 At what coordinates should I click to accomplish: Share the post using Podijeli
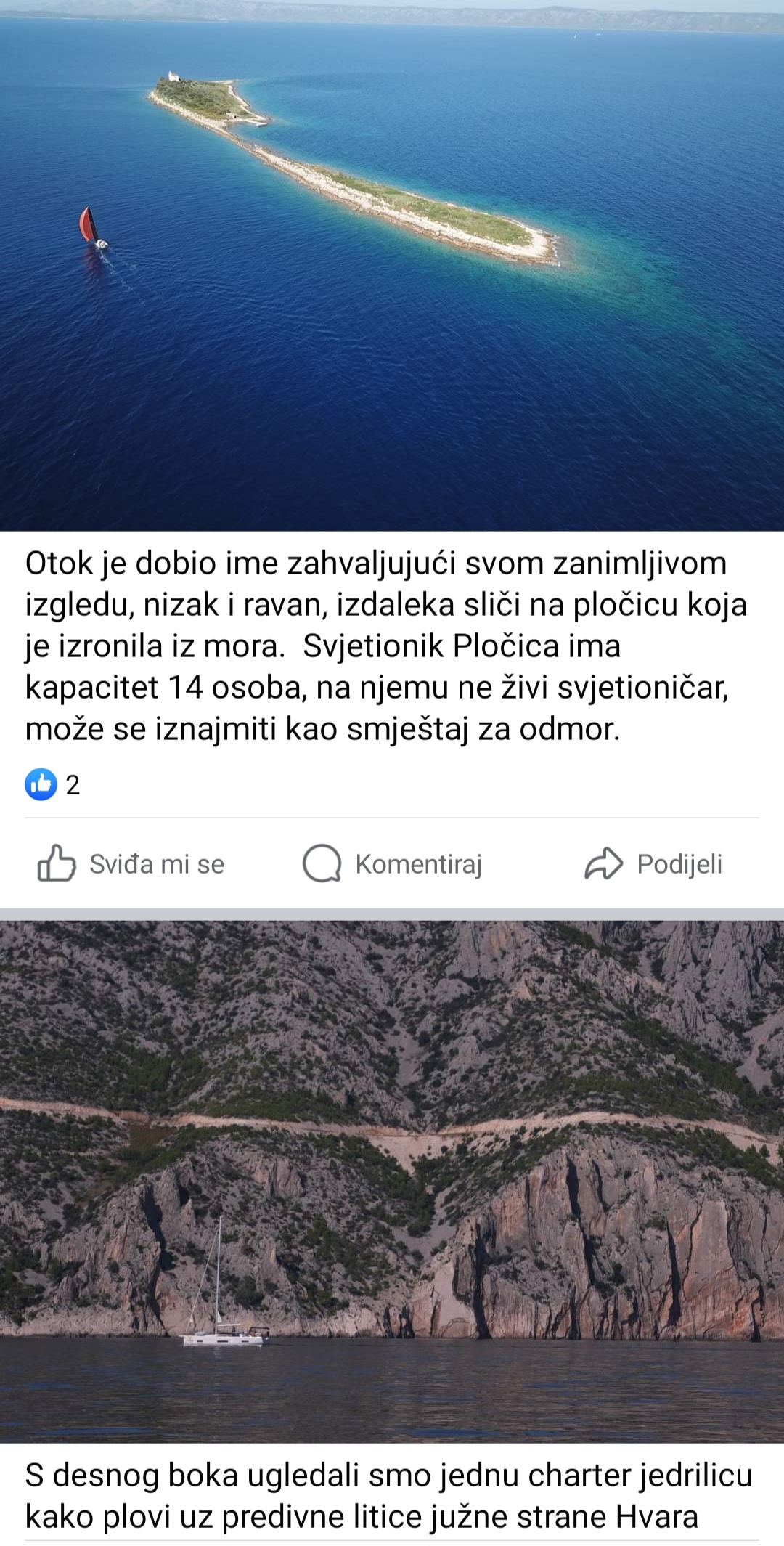pyautogui.click(x=653, y=864)
